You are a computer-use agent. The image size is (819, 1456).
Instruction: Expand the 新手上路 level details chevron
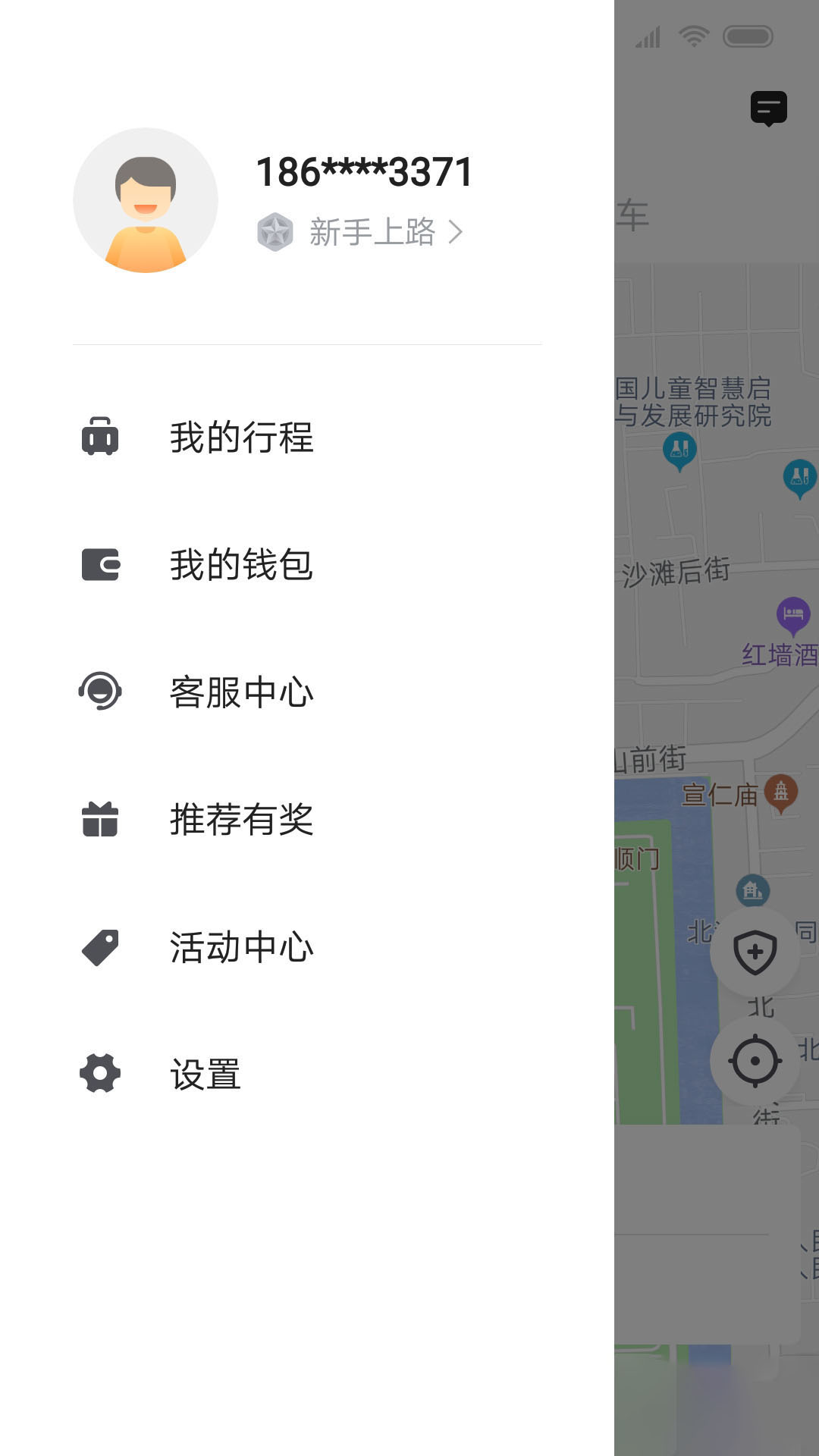coord(457,232)
